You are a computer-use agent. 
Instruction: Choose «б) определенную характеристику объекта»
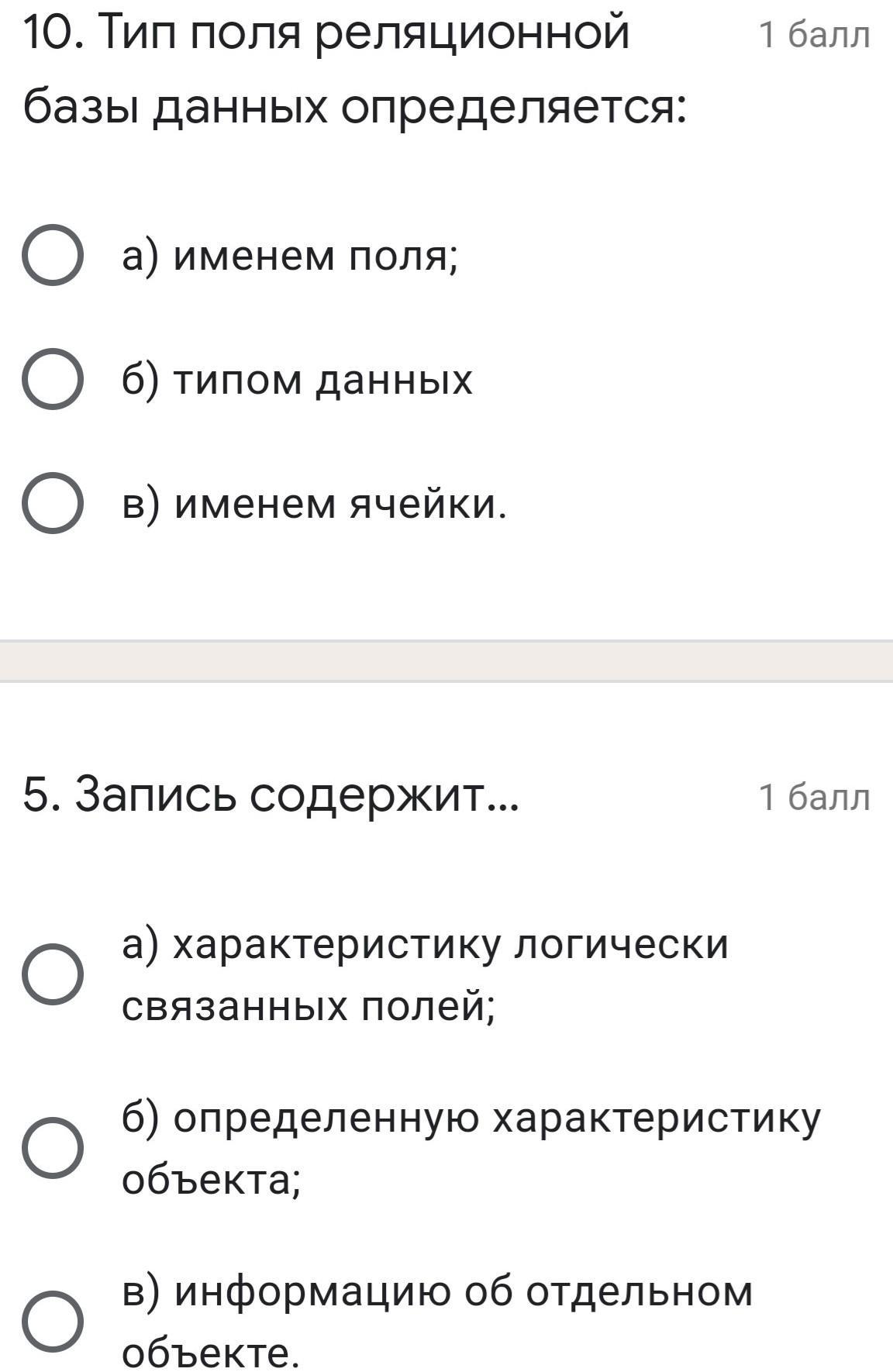coord(53,1148)
